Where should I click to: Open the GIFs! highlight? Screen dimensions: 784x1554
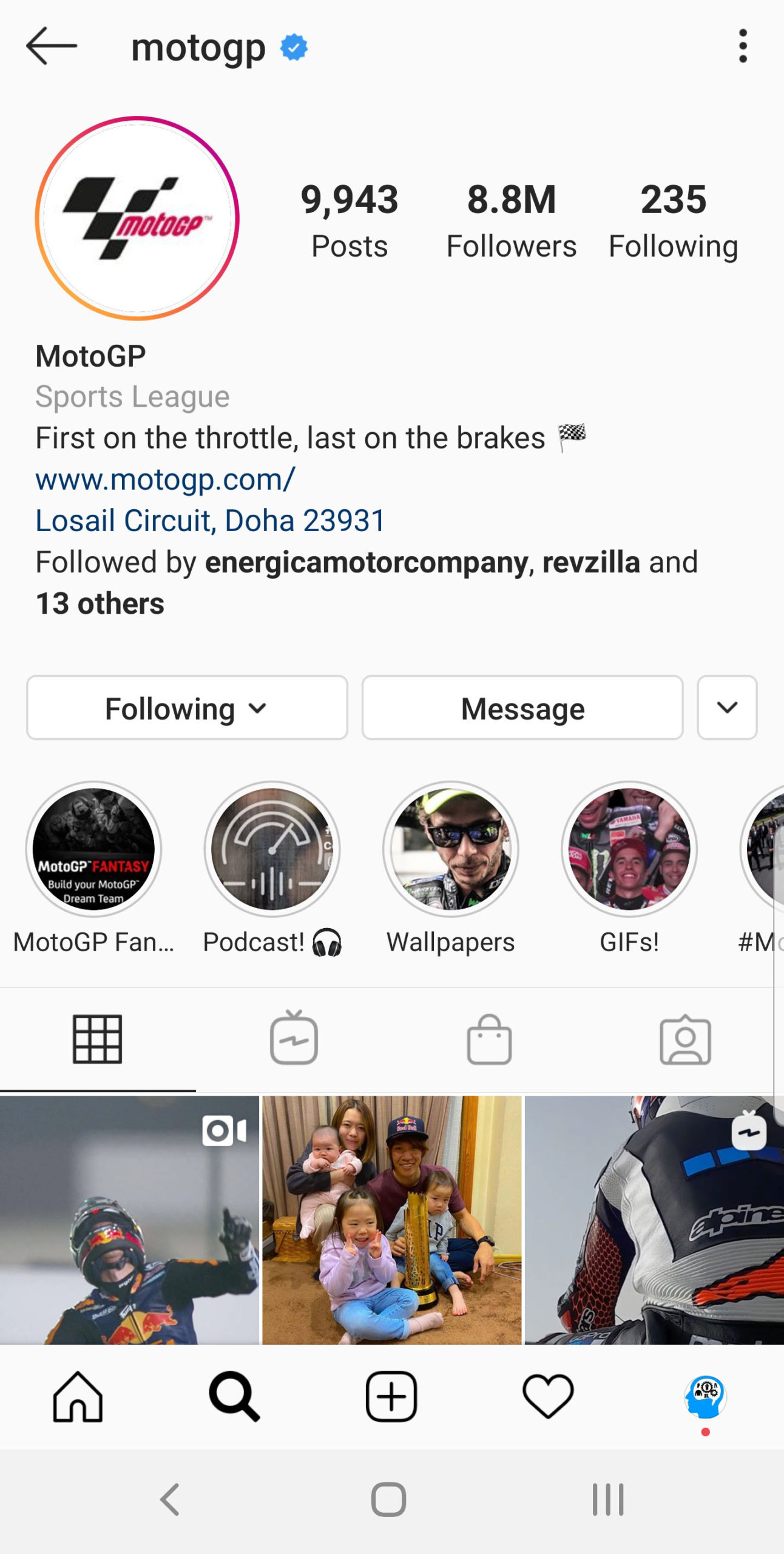(629, 849)
